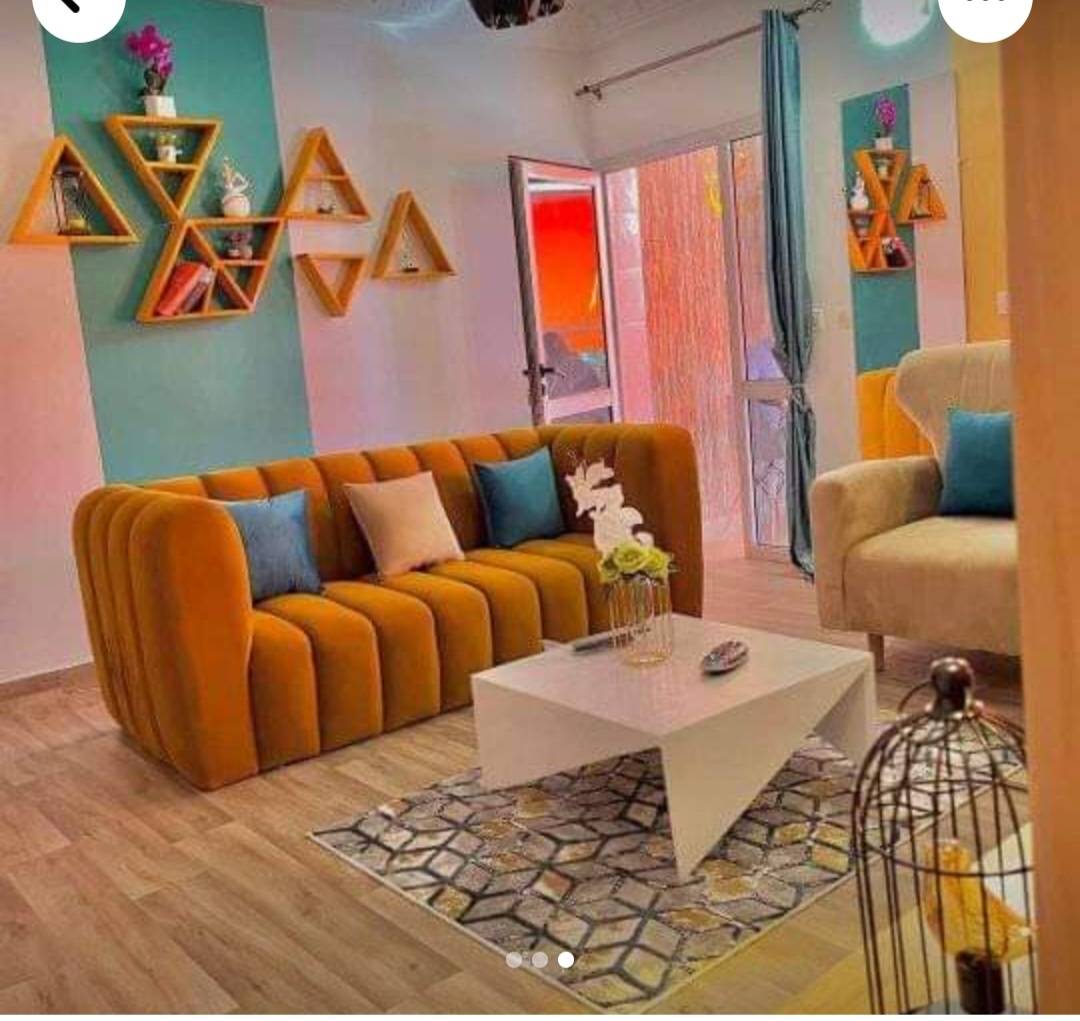Go back using the top-left arrow
The width and height of the screenshot is (1080, 1021).
tap(77, 8)
